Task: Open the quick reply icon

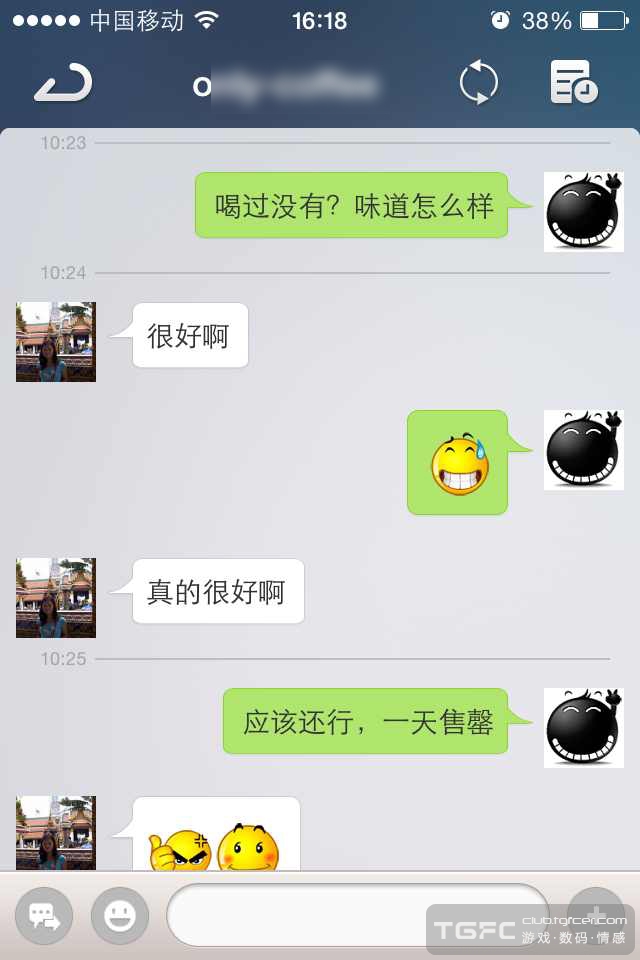Action: click(44, 915)
